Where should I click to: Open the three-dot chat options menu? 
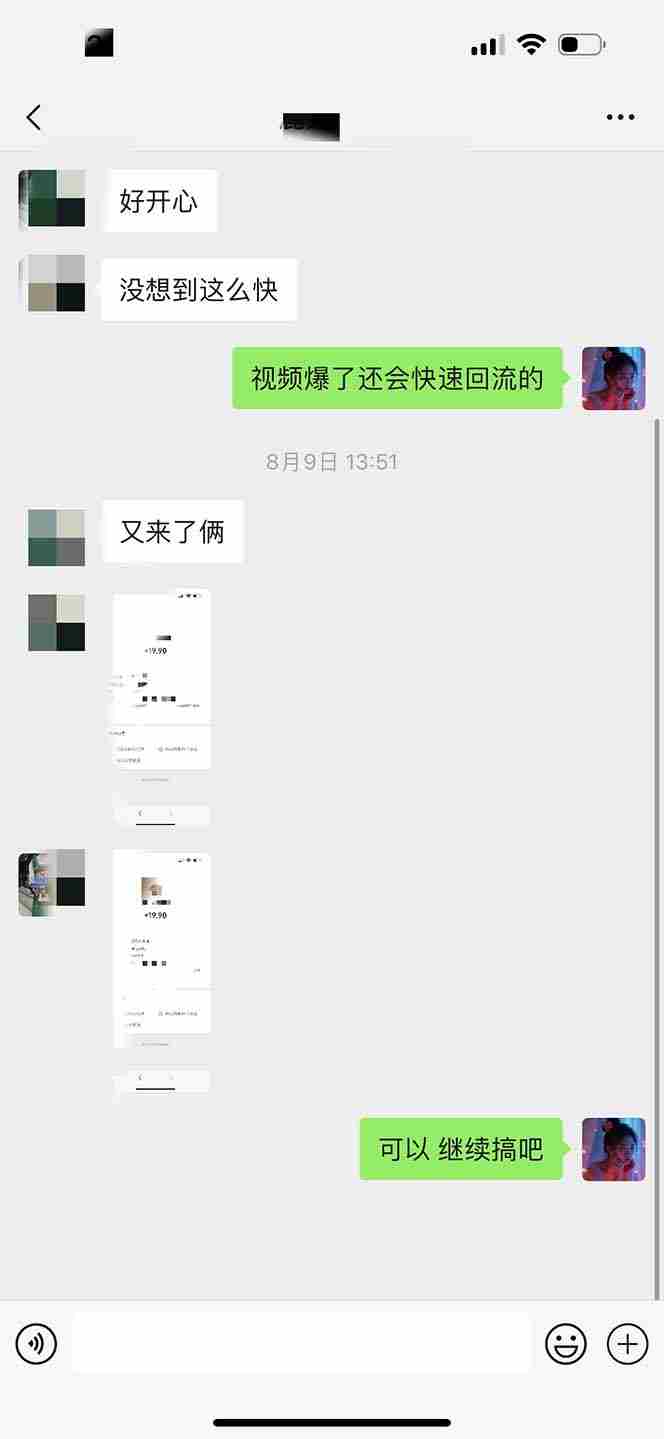620,118
